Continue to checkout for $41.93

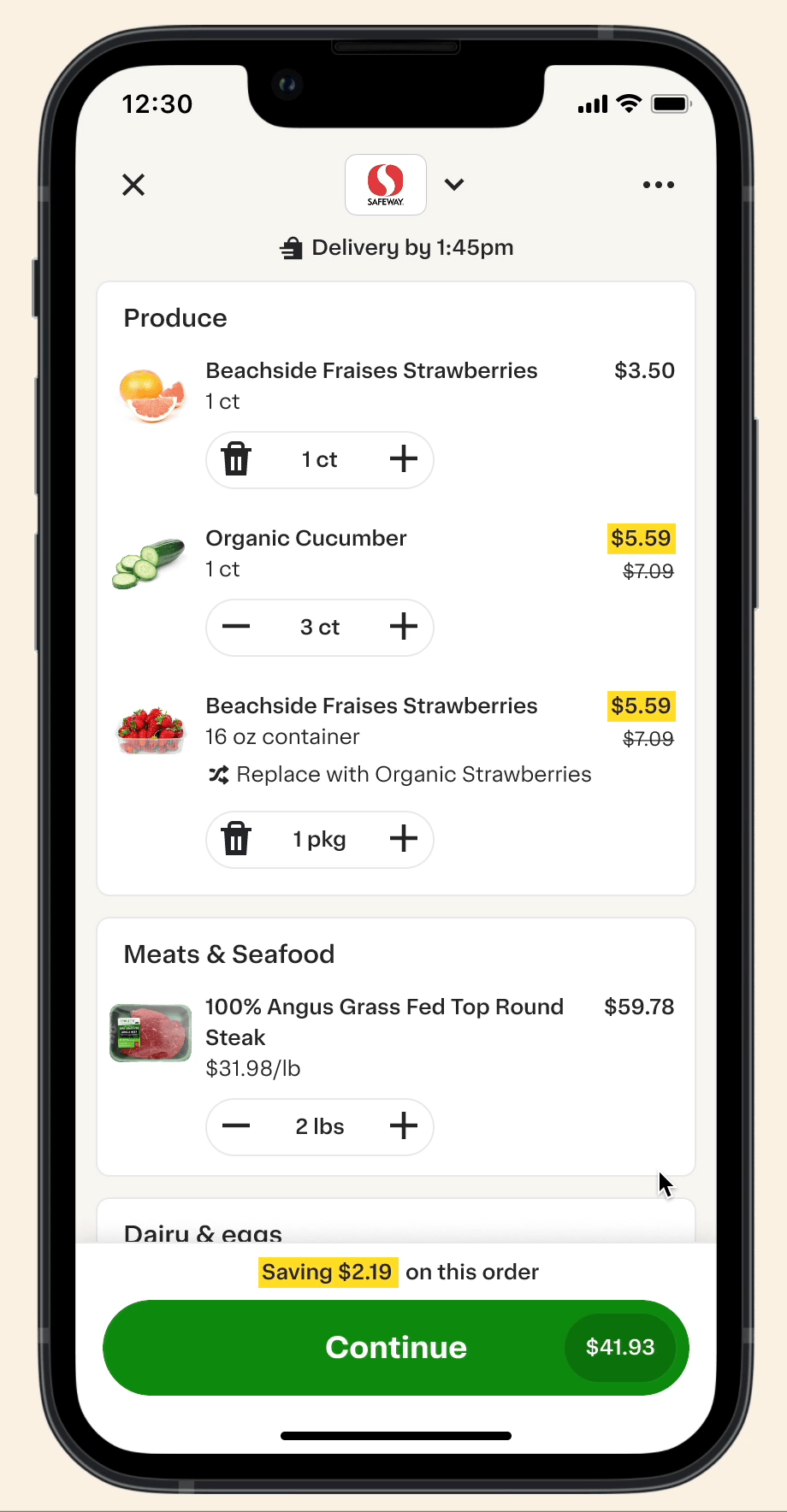[x=396, y=1347]
